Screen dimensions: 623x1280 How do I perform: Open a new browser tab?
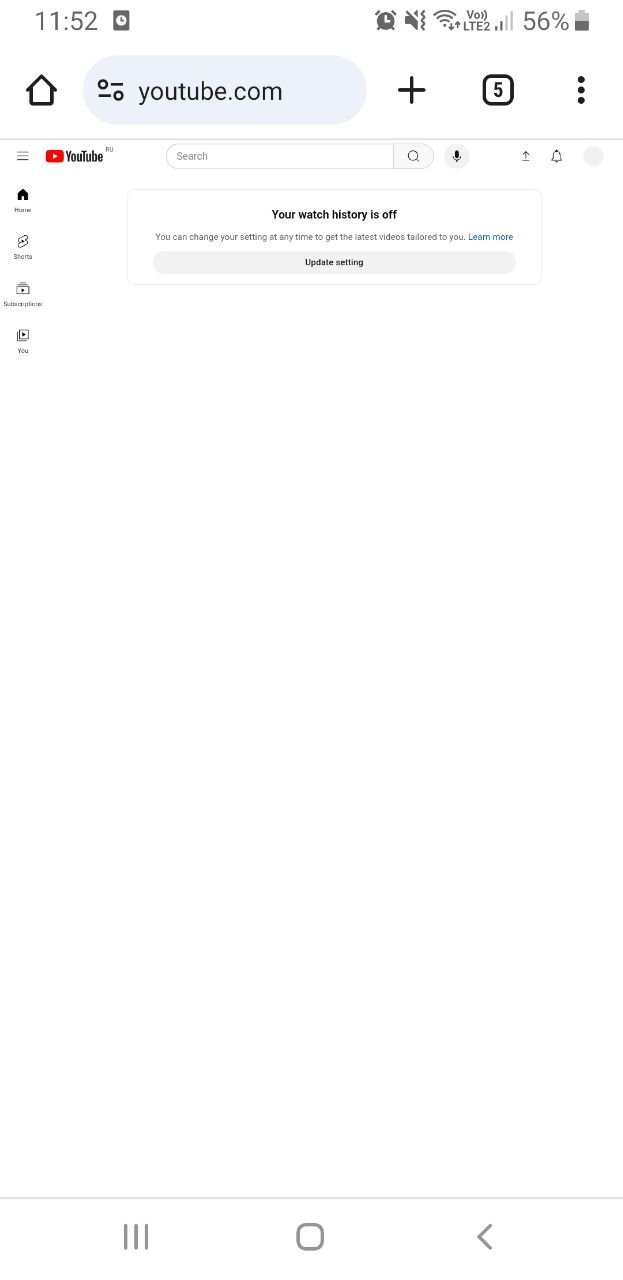pyautogui.click(x=411, y=91)
